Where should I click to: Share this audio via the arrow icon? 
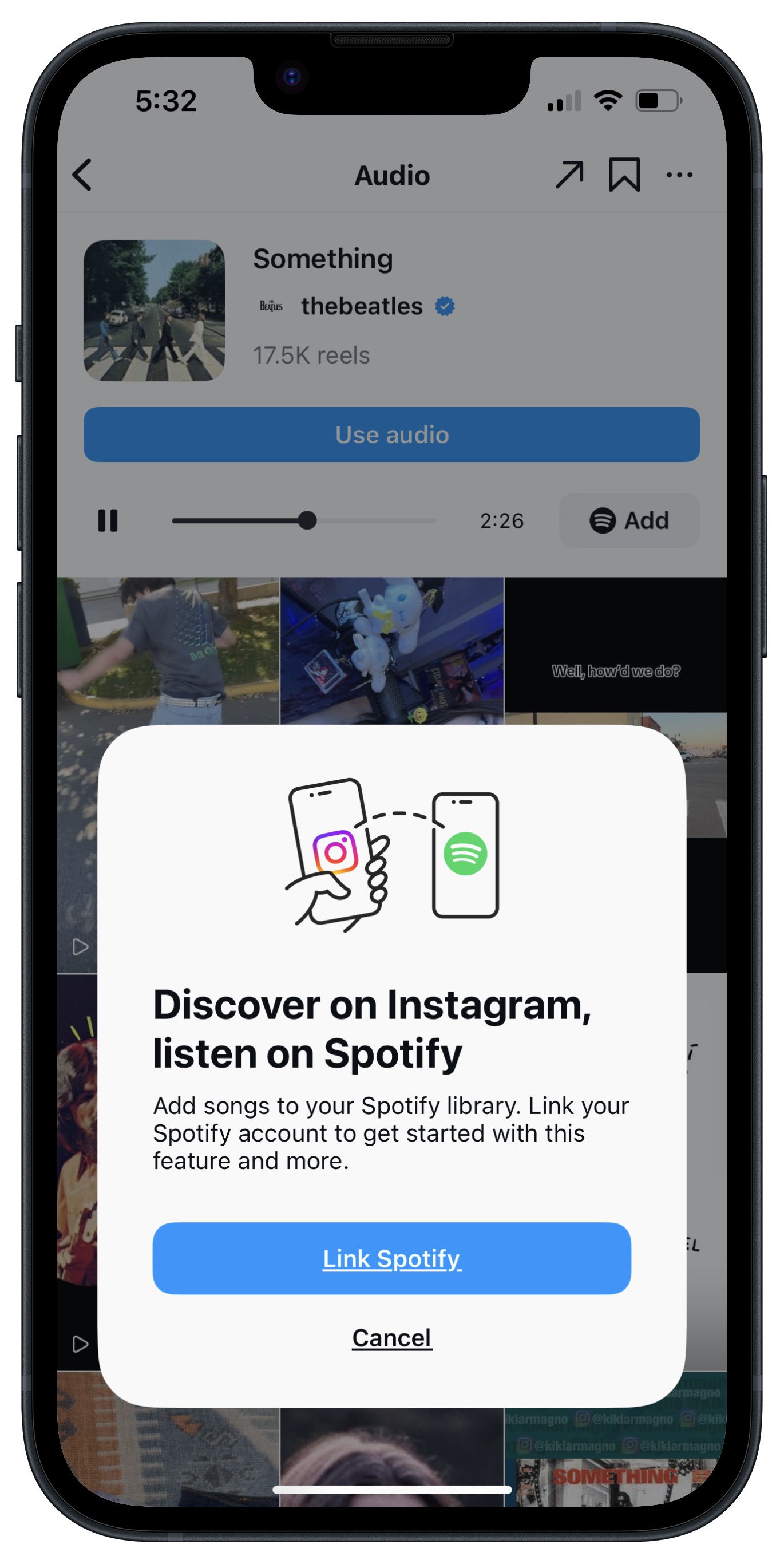pyautogui.click(x=569, y=175)
